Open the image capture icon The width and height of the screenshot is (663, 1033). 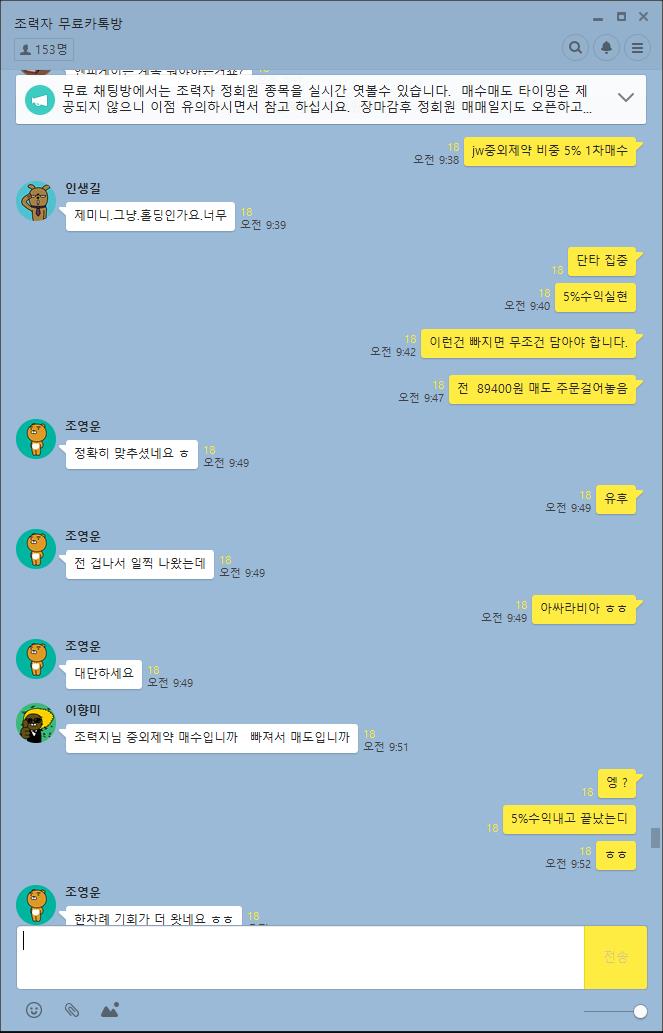pyautogui.click(x=110, y=1010)
